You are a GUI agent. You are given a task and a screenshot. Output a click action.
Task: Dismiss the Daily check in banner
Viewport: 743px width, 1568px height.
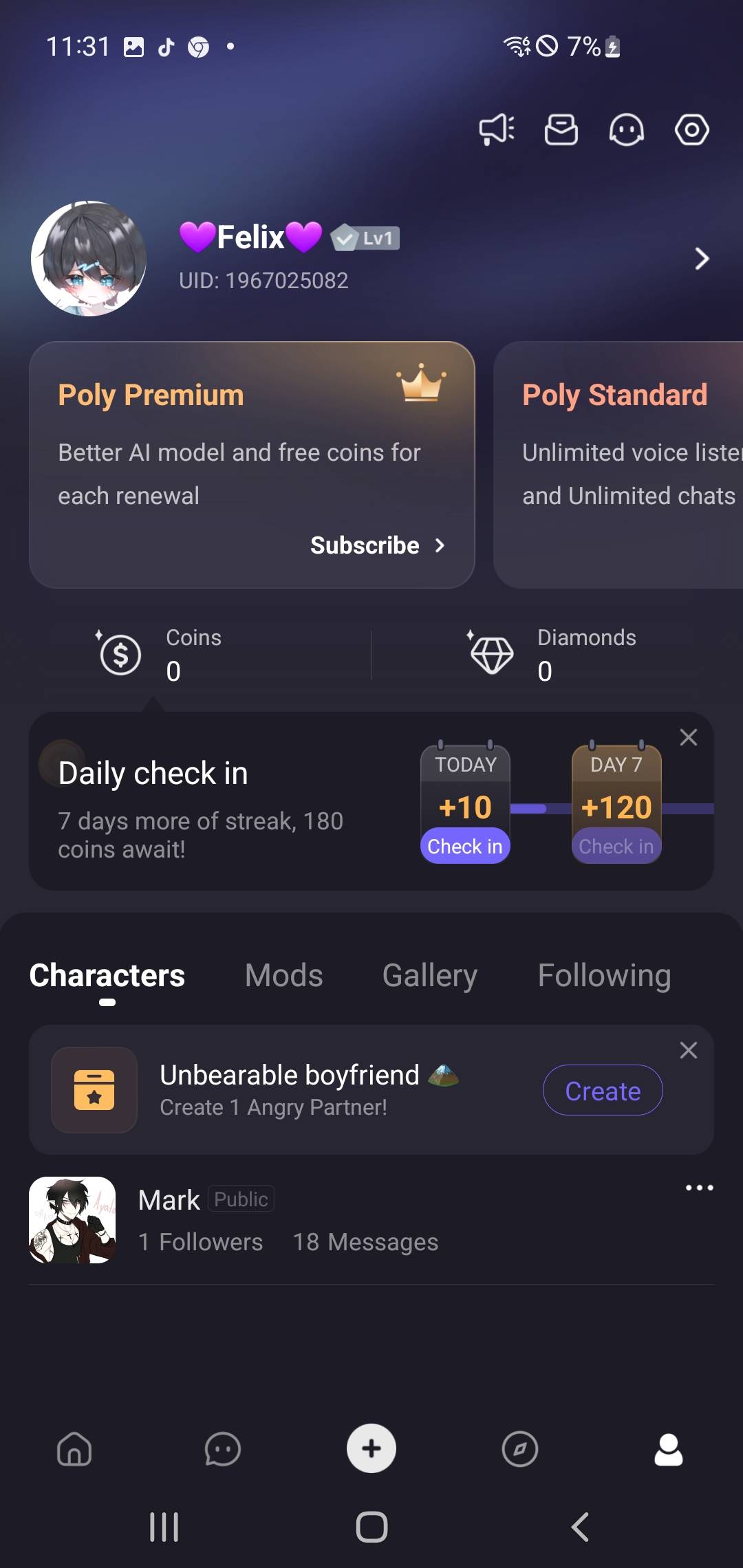coord(688,737)
